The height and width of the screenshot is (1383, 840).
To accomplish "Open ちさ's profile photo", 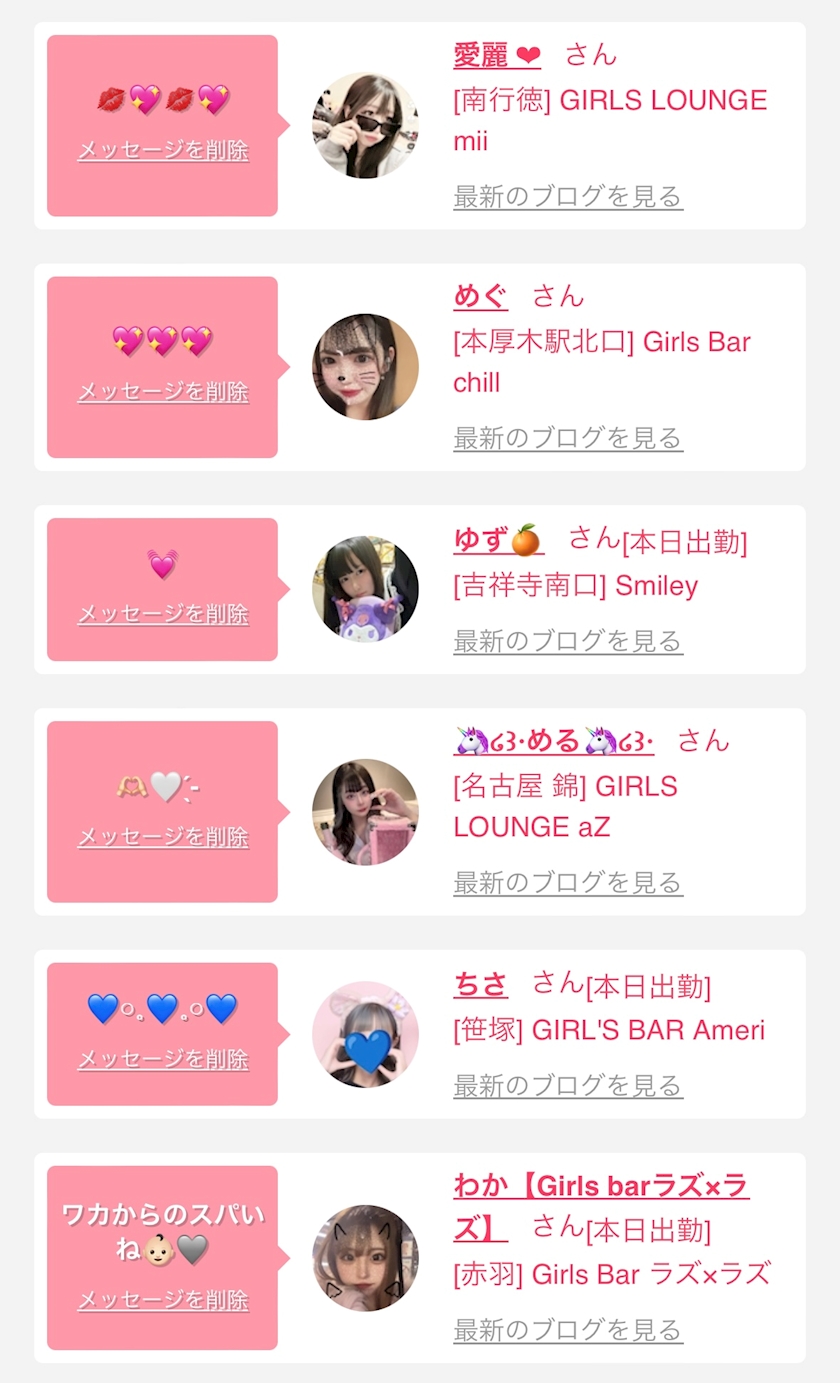I will pos(365,1034).
